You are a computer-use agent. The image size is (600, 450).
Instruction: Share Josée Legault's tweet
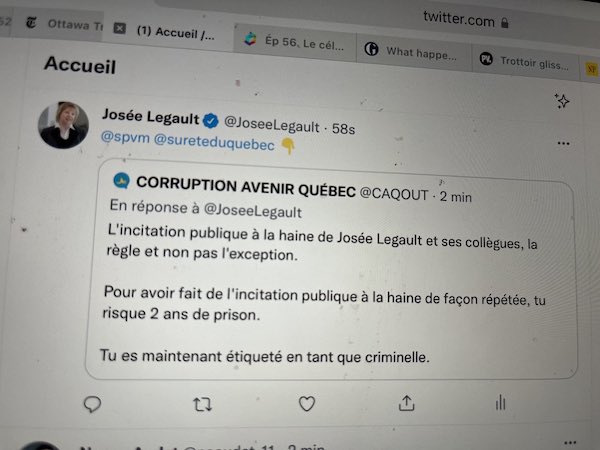406,402
